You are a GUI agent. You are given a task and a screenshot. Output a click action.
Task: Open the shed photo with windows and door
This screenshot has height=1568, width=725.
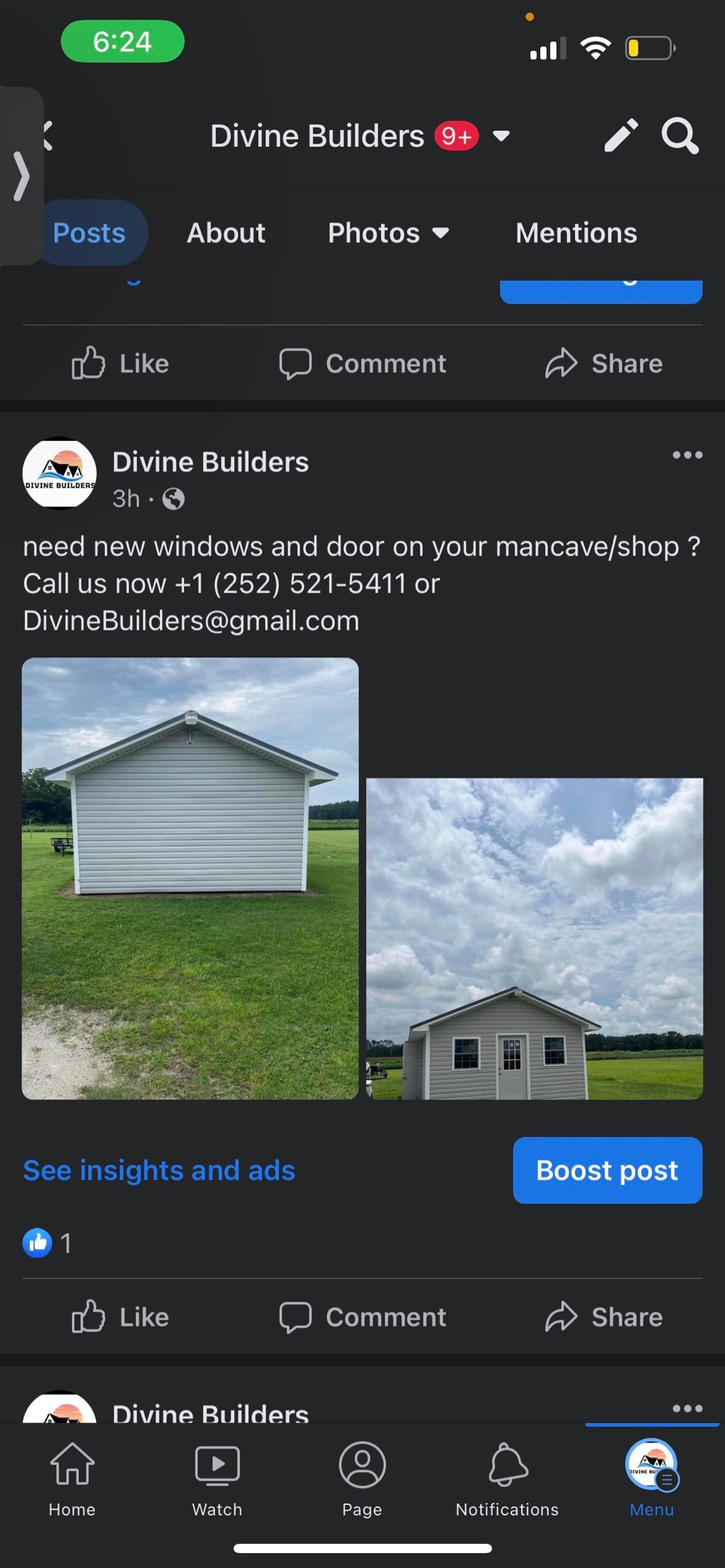(x=535, y=938)
